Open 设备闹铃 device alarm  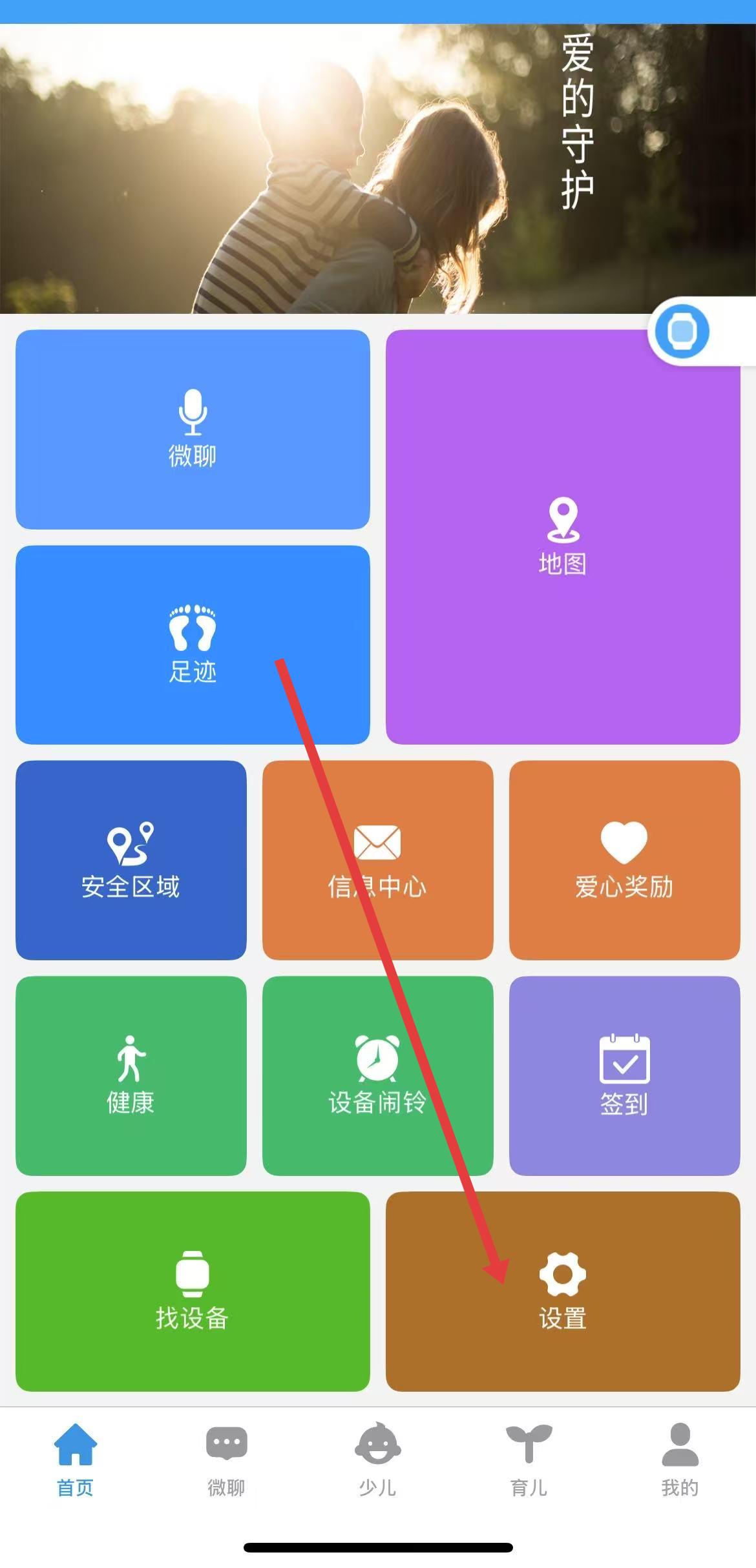pyautogui.click(x=377, y=1076)
